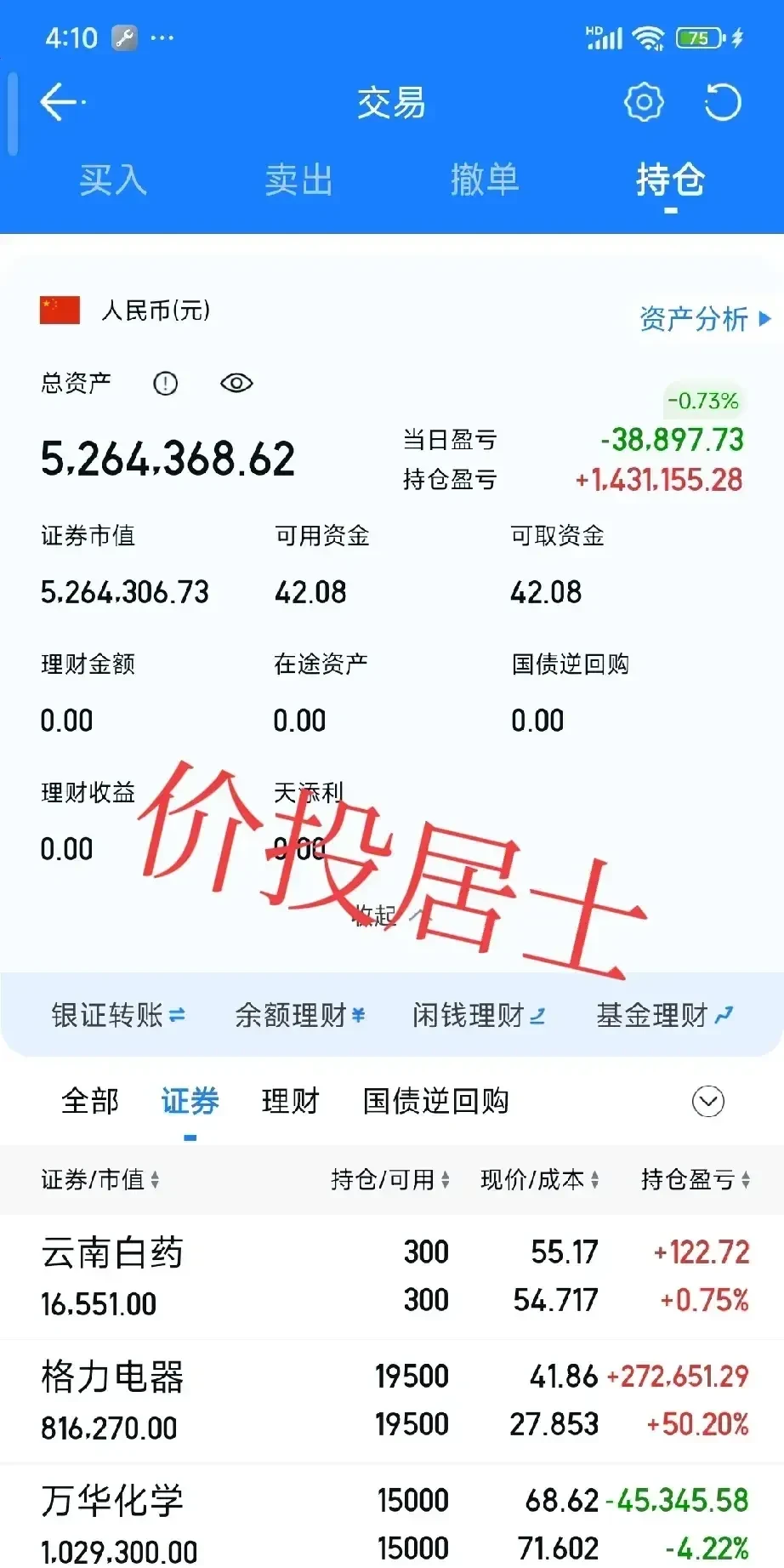Switch to the 全部 holdings filter tab
Viewport: 784px width, 1568px height.
click(90, 1100)
